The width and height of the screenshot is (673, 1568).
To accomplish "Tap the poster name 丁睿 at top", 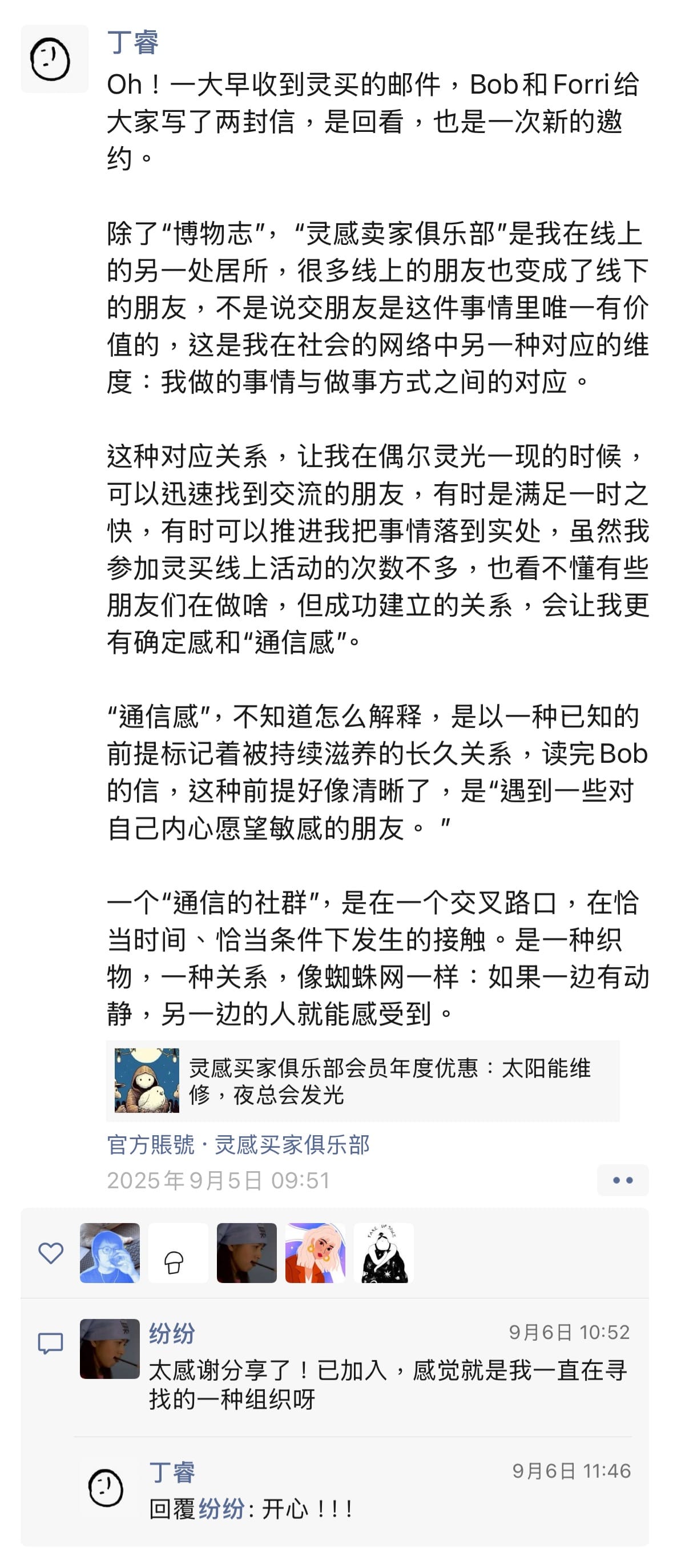I will [132, 43].
